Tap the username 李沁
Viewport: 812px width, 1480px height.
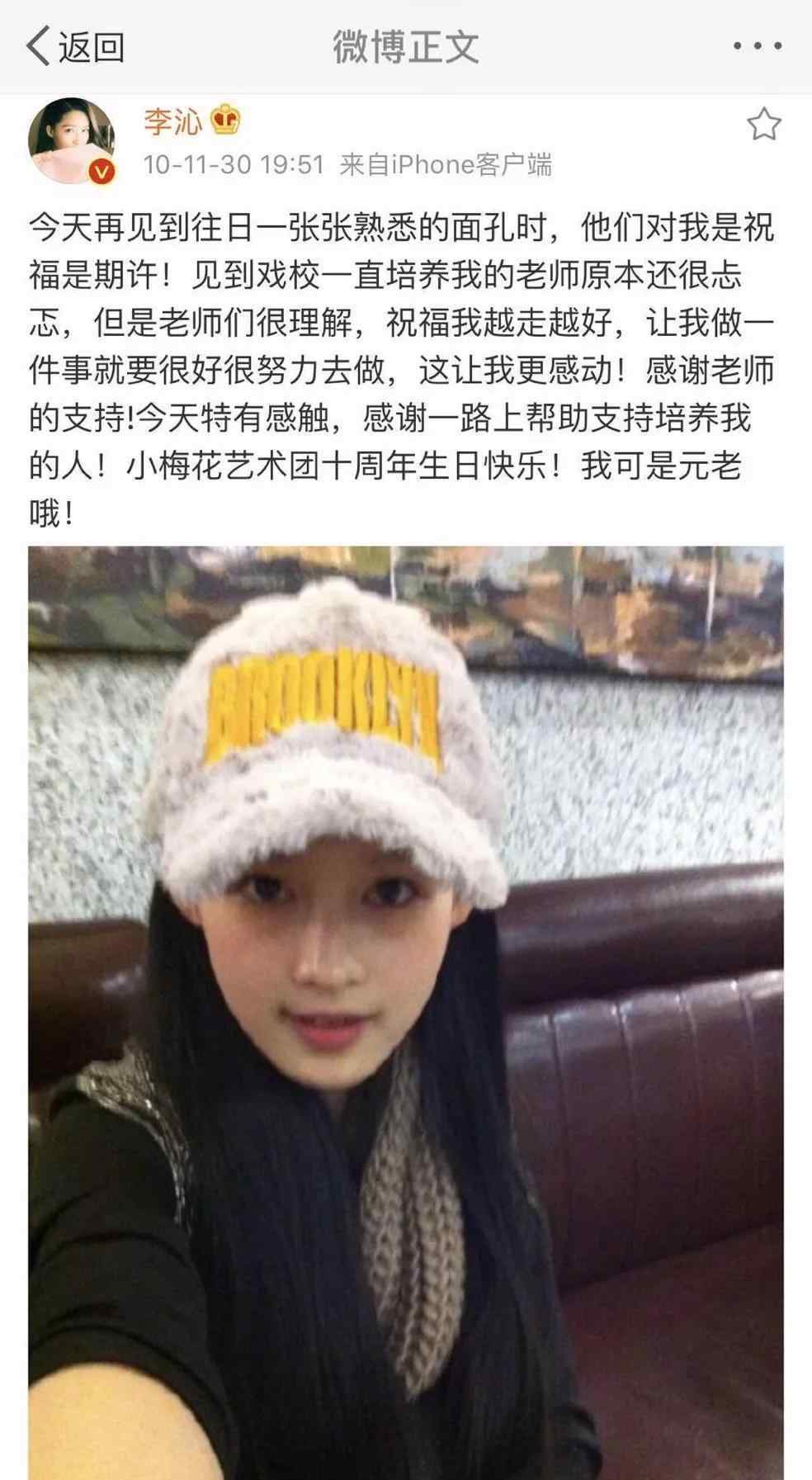click(172, 121)
